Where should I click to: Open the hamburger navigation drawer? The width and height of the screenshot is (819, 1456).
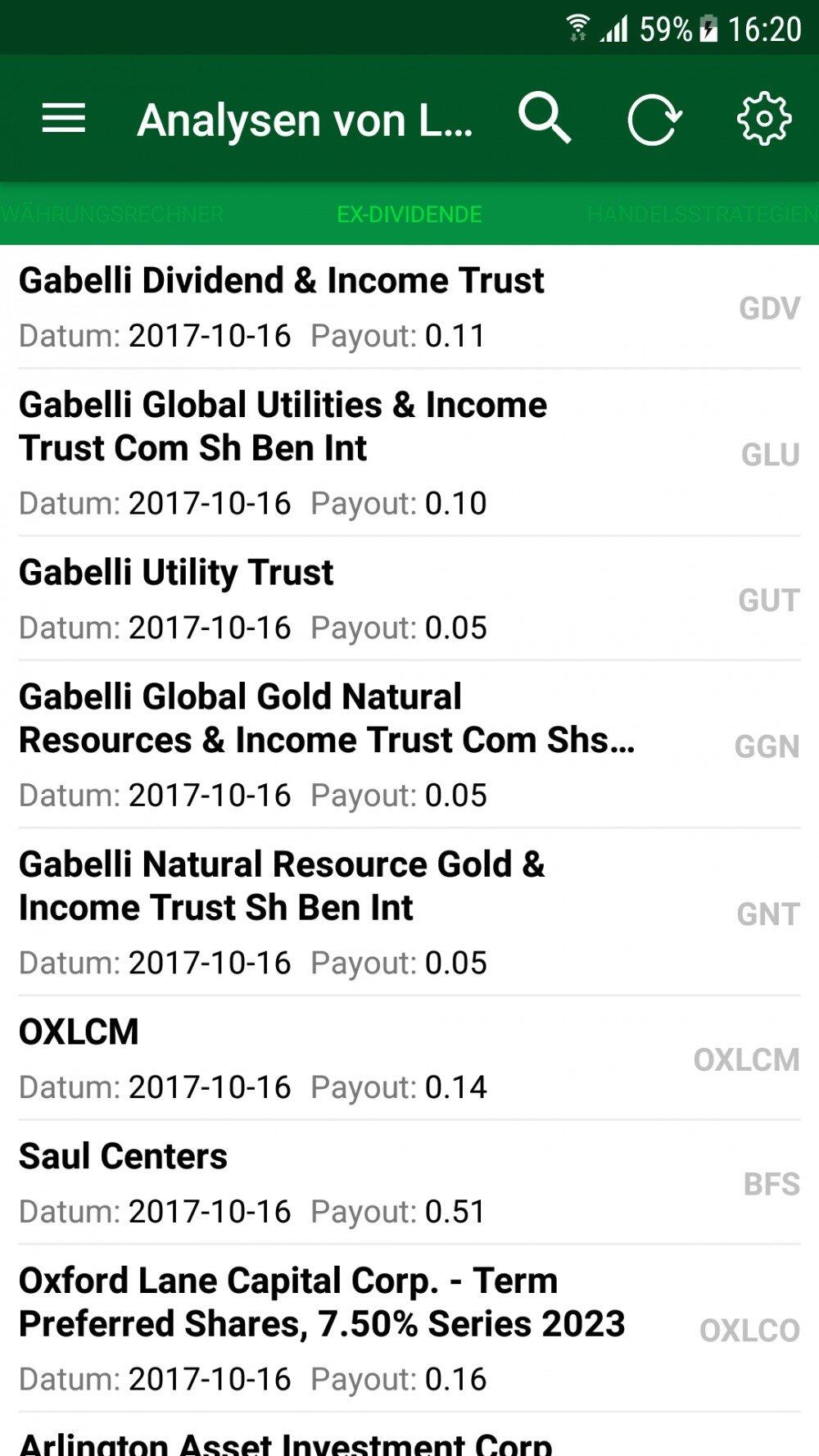[x=64, y=119]
